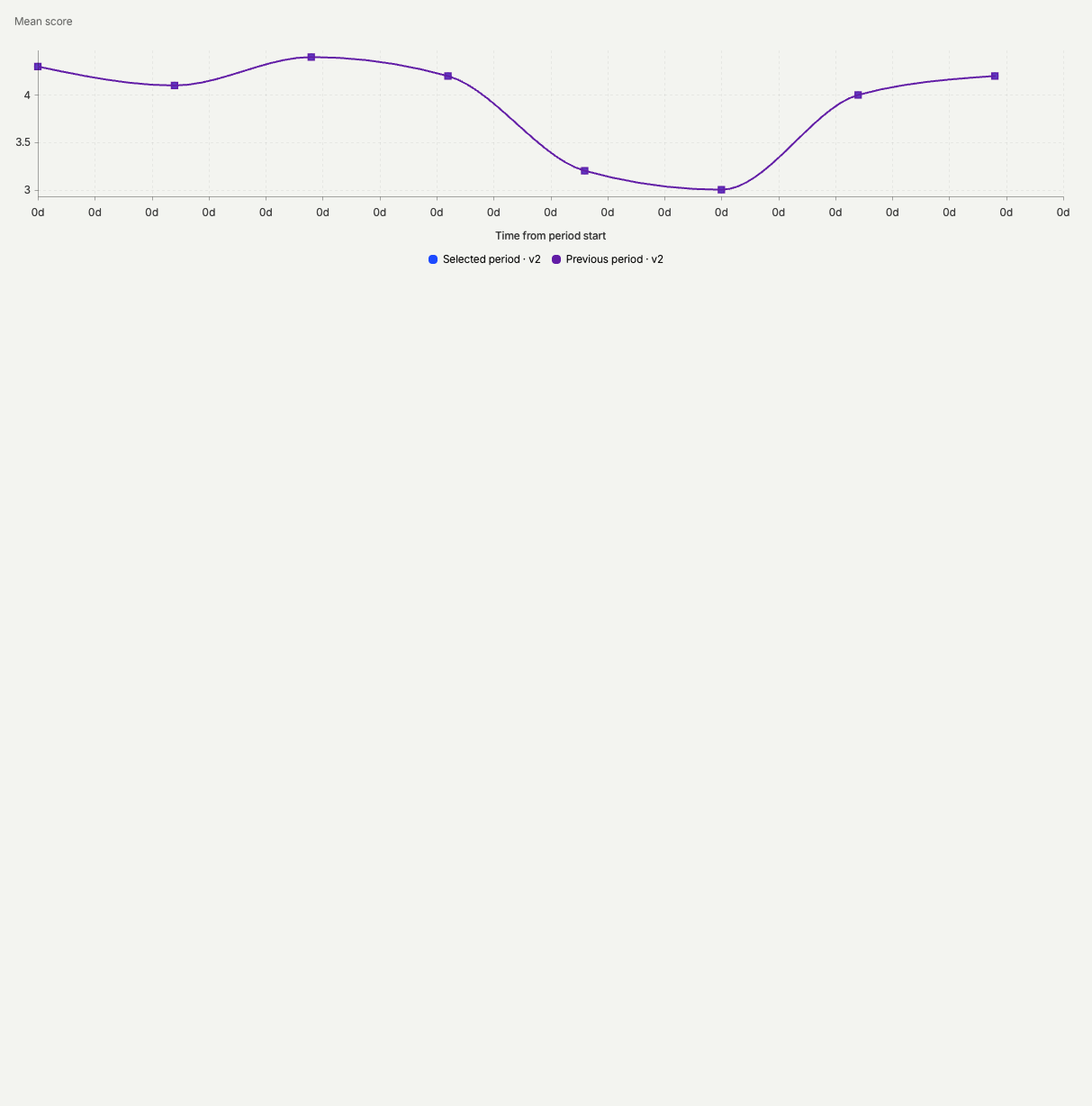Tap the lowest data point at score 3
1092x1106 pixels.
(x=721, y=190)
